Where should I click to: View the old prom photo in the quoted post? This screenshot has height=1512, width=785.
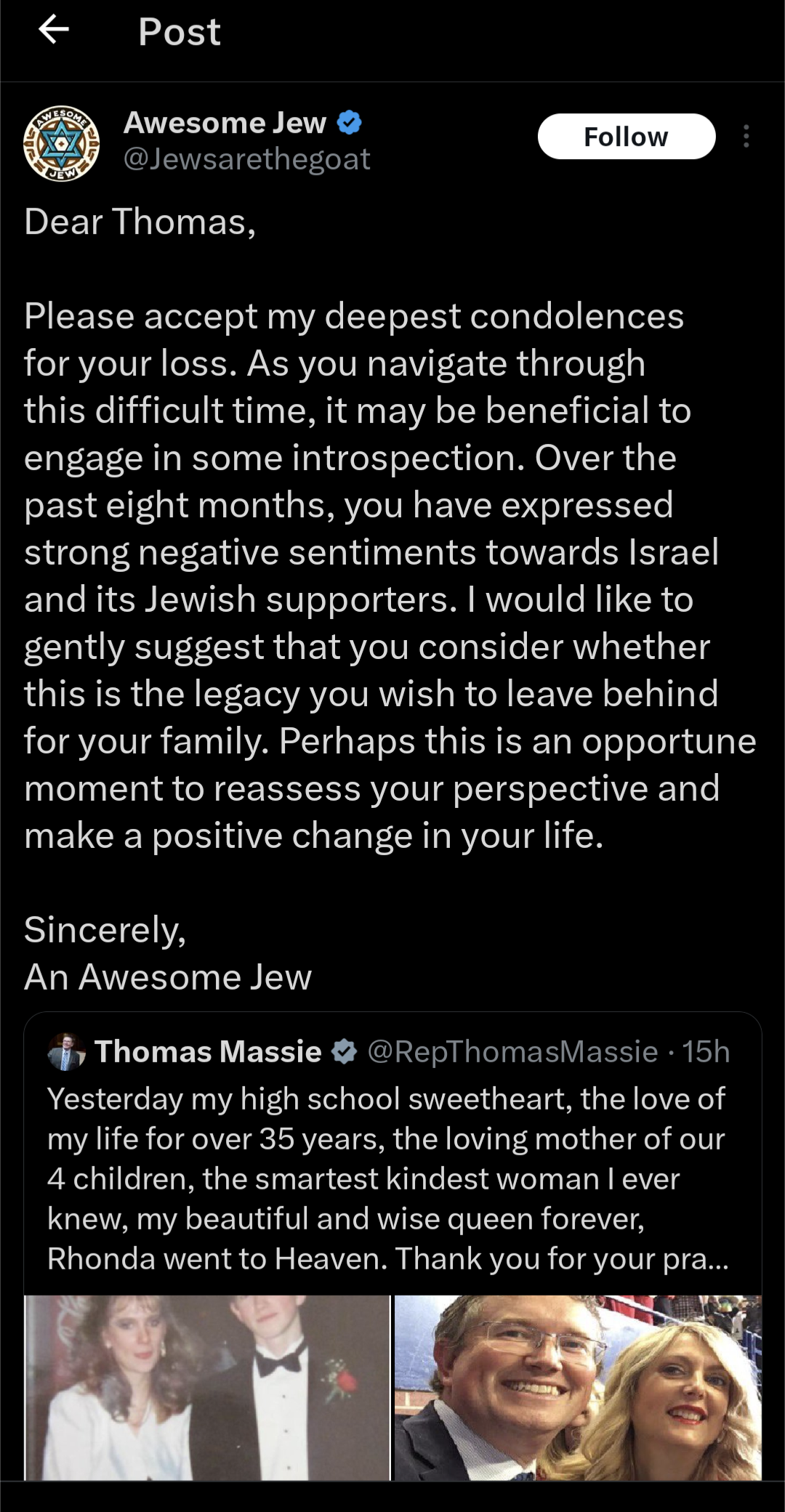coord(207,1386)
